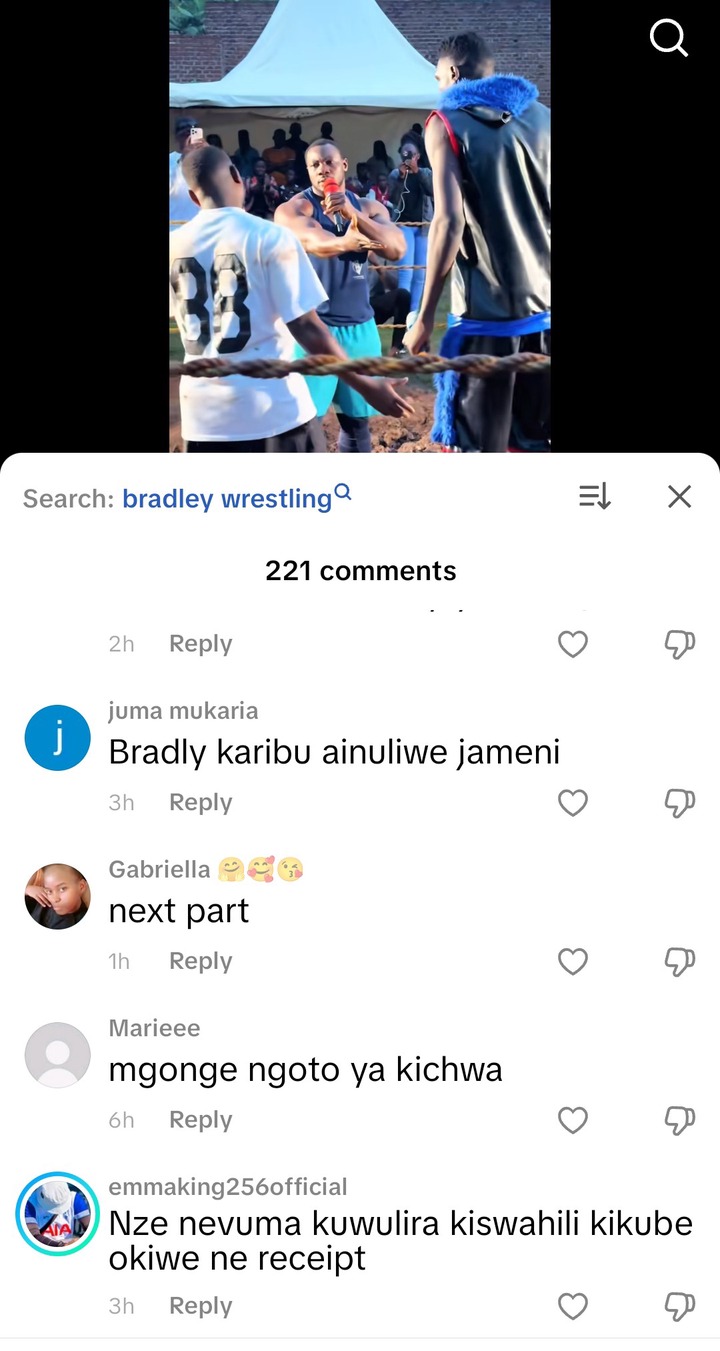
Task: Like emmaking256official's comment
Action: click(x=572, y=1307)
